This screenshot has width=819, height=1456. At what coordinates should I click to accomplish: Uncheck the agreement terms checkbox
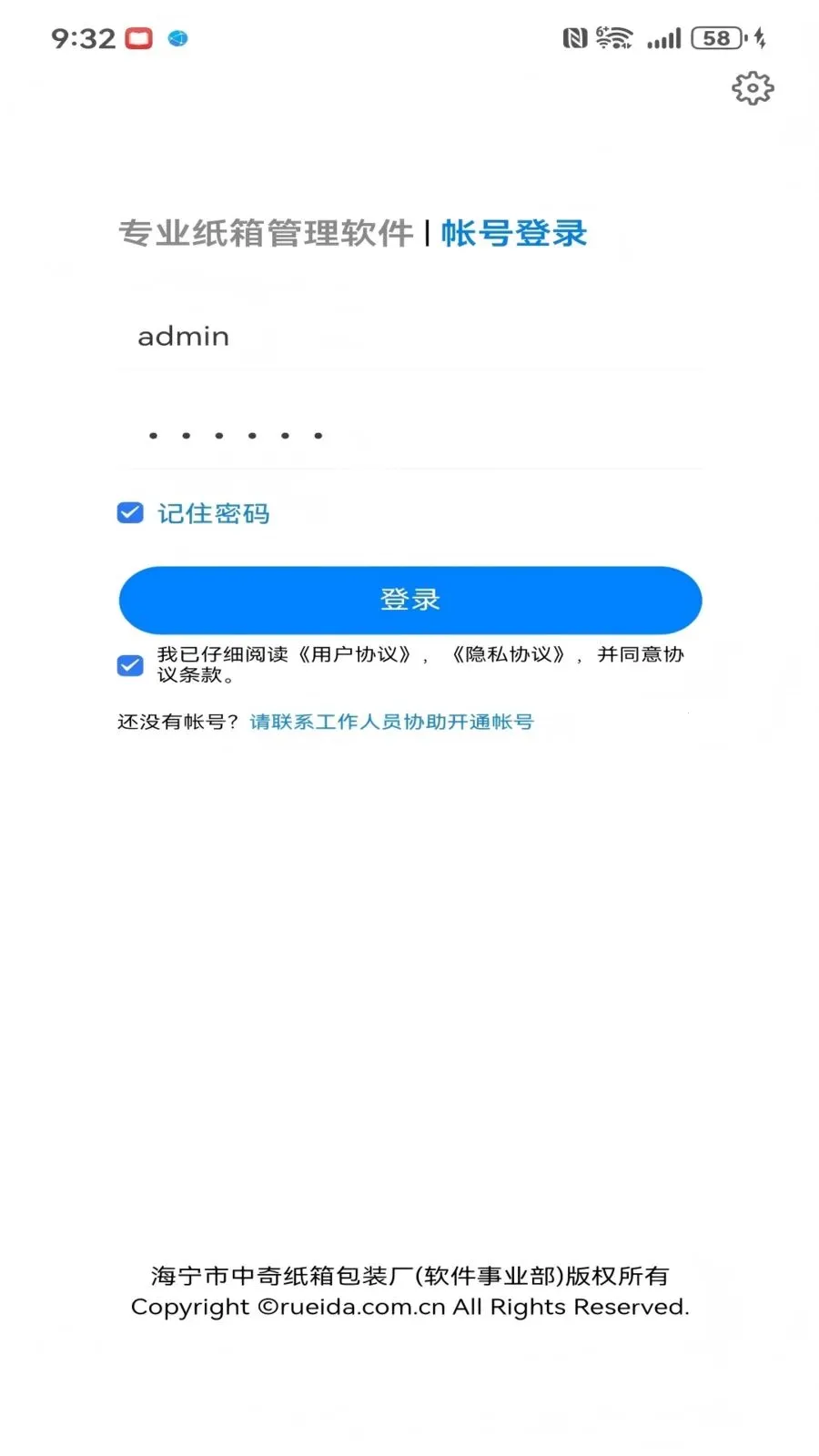[x=130, y=665]
